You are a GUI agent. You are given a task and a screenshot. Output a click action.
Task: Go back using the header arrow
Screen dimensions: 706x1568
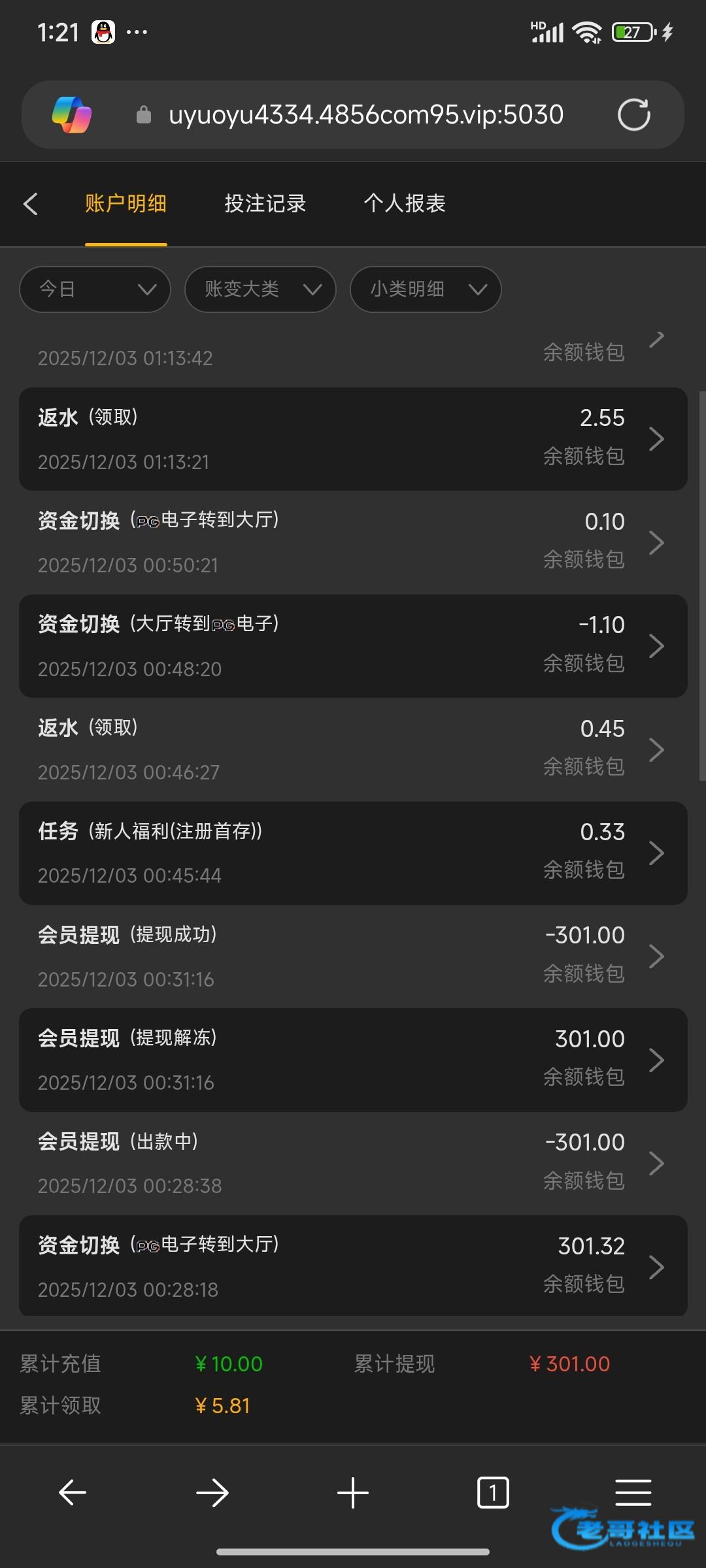click(x=30, y=204)
